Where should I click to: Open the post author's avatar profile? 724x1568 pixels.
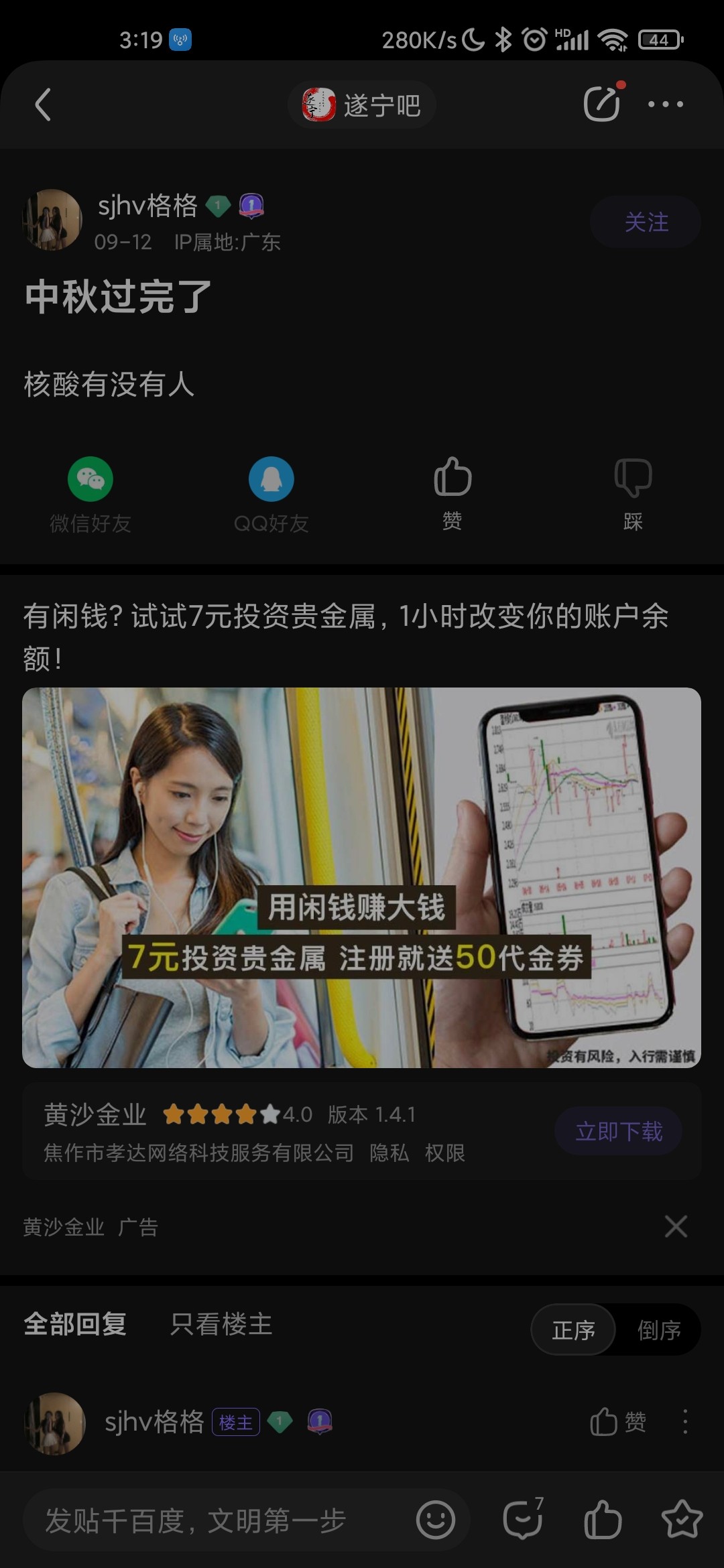tap(52, 220)
